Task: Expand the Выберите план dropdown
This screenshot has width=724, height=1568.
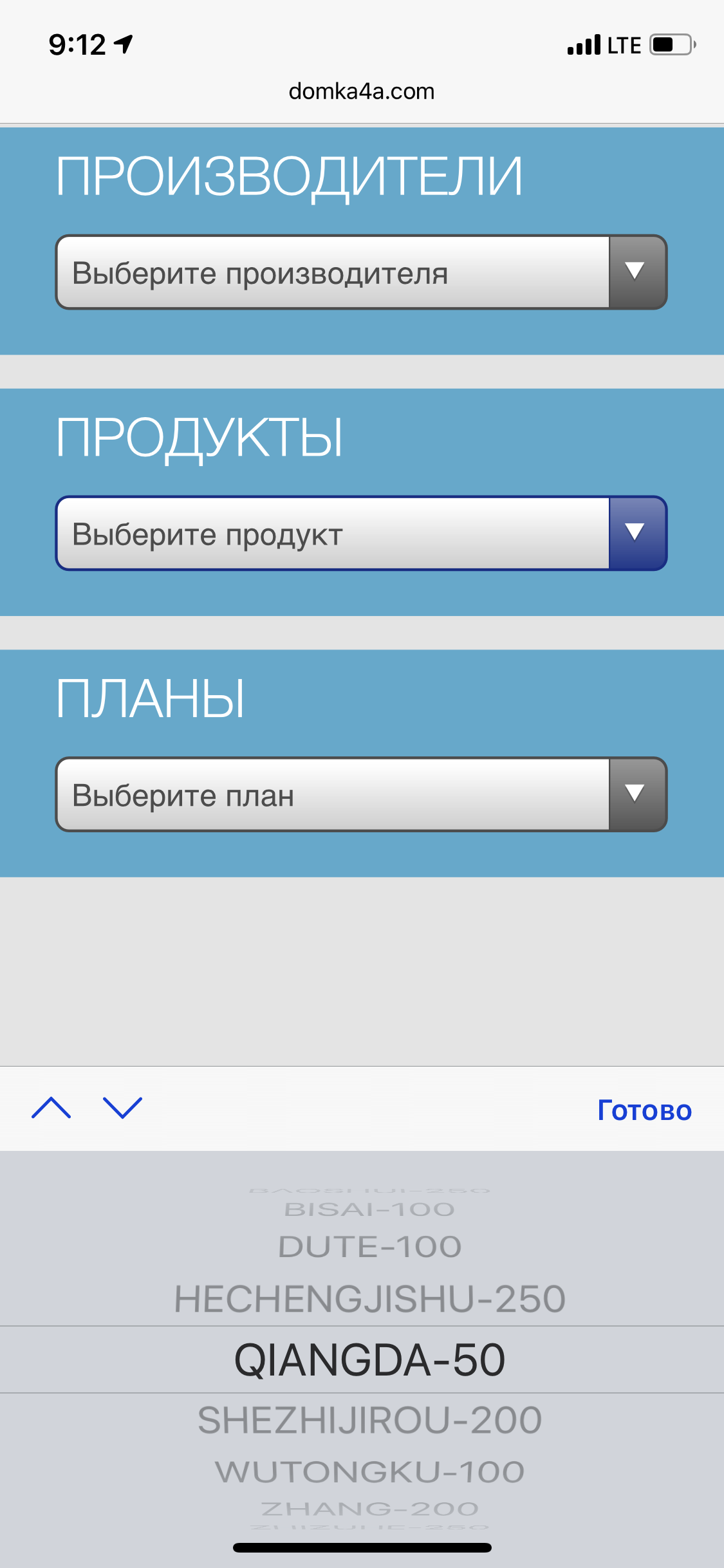Action: (360, 795)
